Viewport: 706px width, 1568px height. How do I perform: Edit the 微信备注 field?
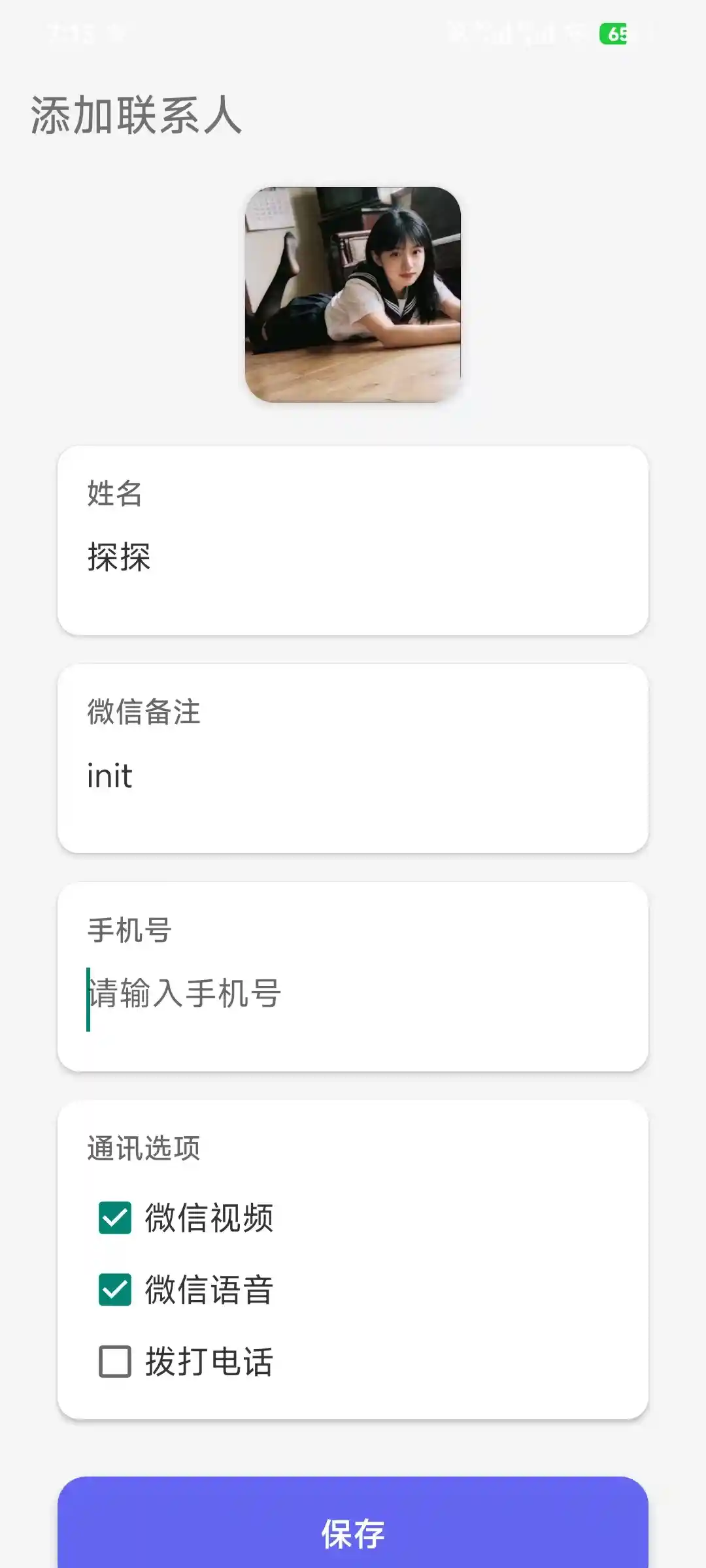click(353, 776)
